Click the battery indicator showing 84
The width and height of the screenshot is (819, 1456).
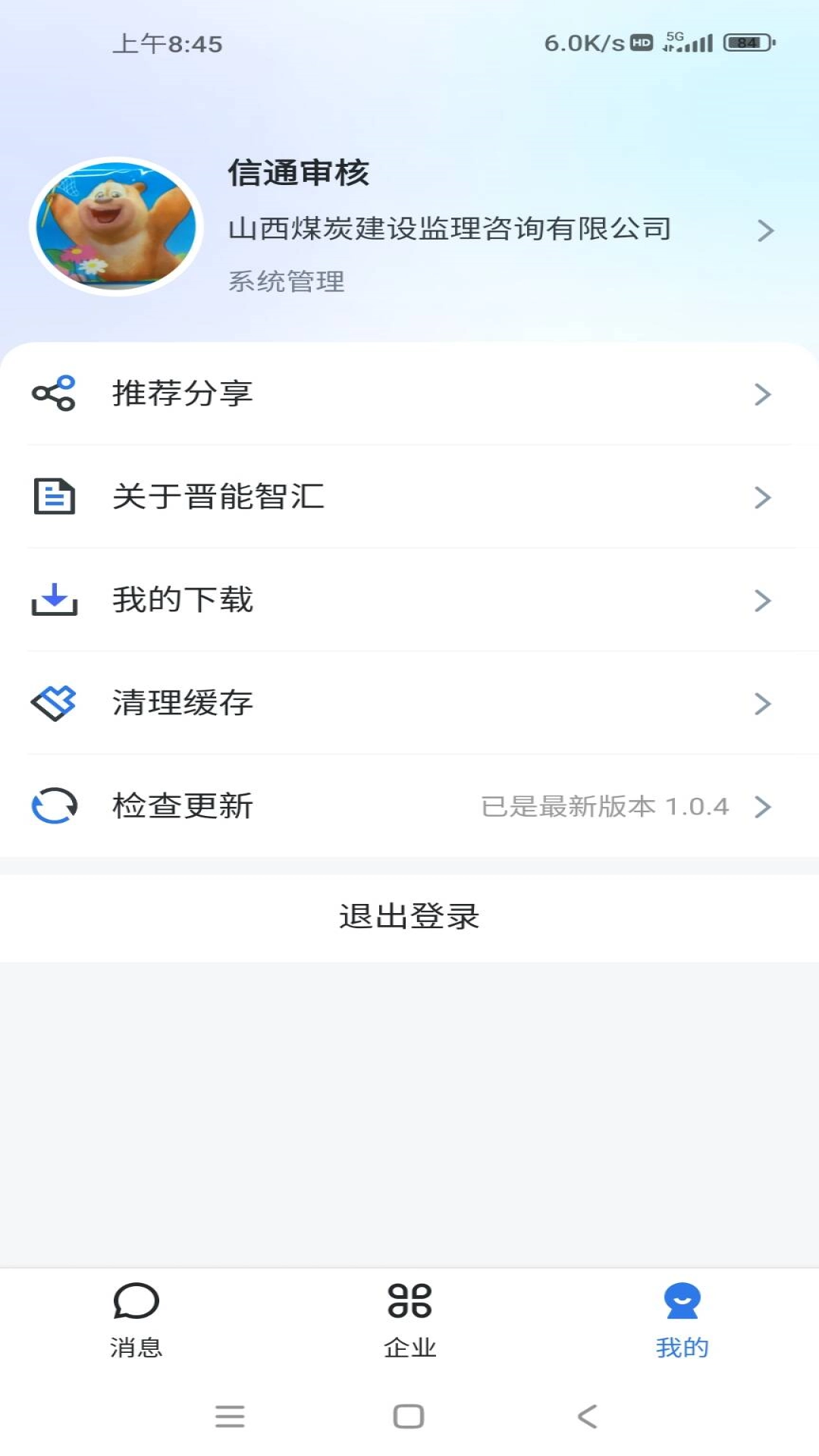tap(745, 43)
